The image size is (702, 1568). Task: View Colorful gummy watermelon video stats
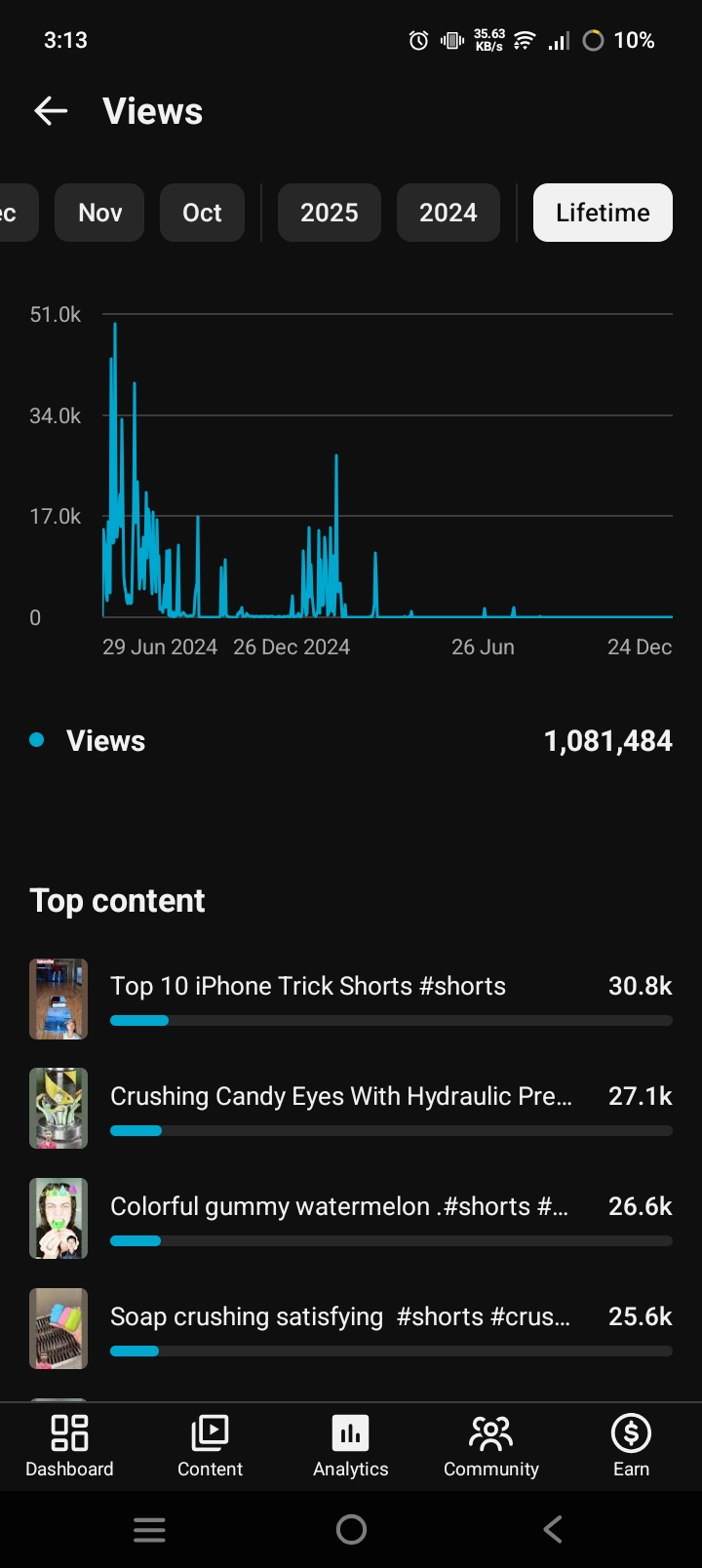coord(339,1207)
